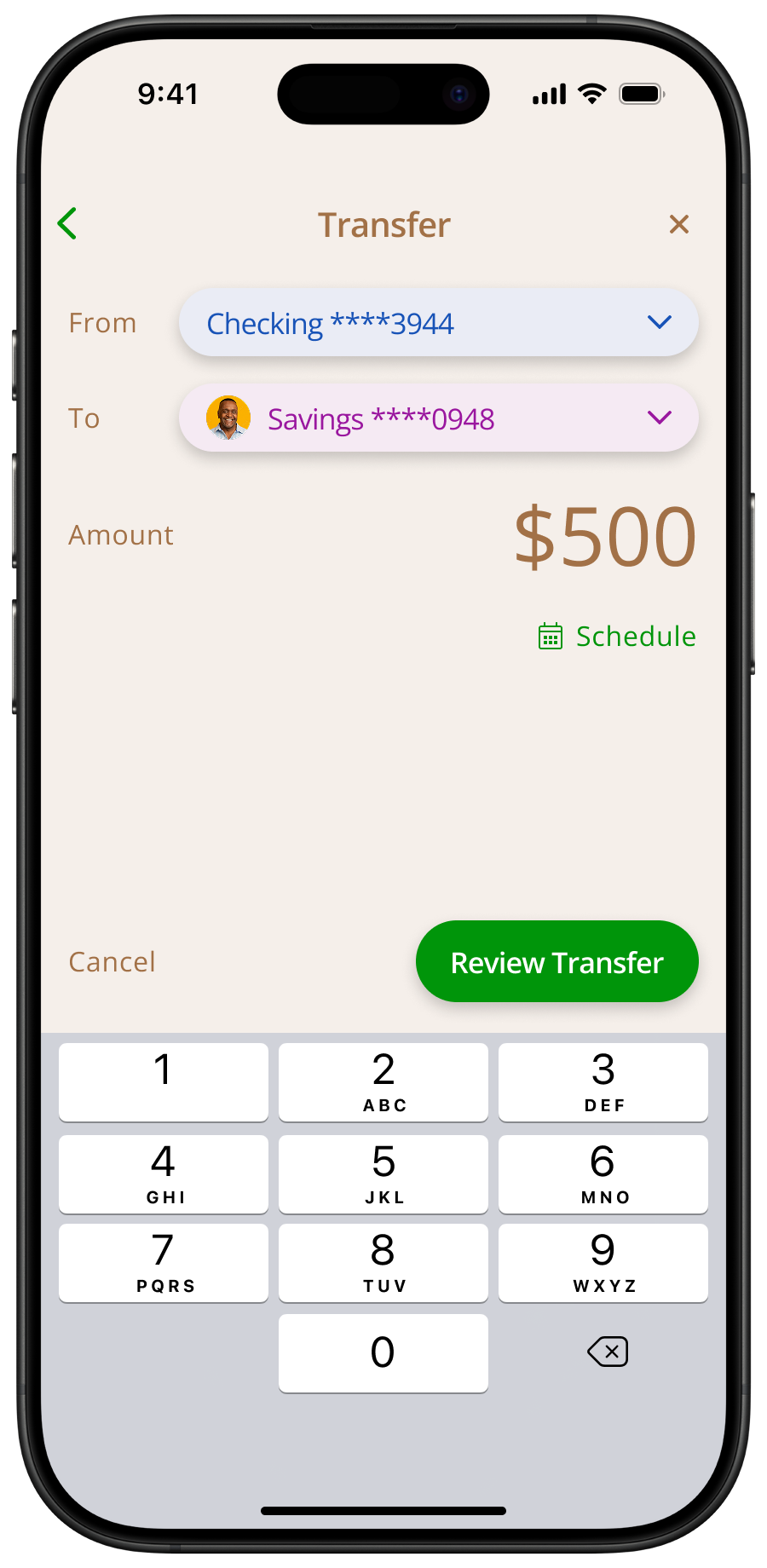Expand the To Savings account dropdown

(438, 418)
